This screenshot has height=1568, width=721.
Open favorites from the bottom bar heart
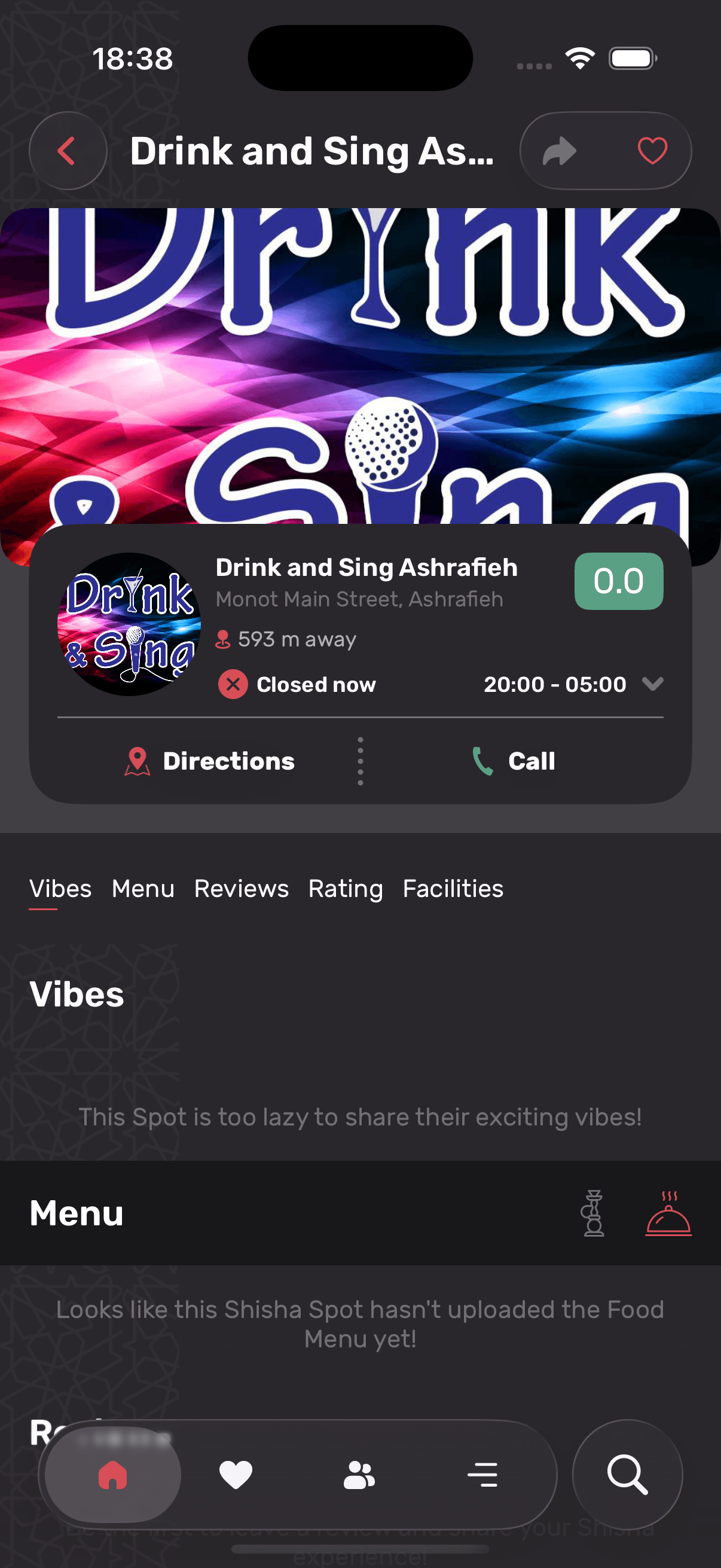236,1474
